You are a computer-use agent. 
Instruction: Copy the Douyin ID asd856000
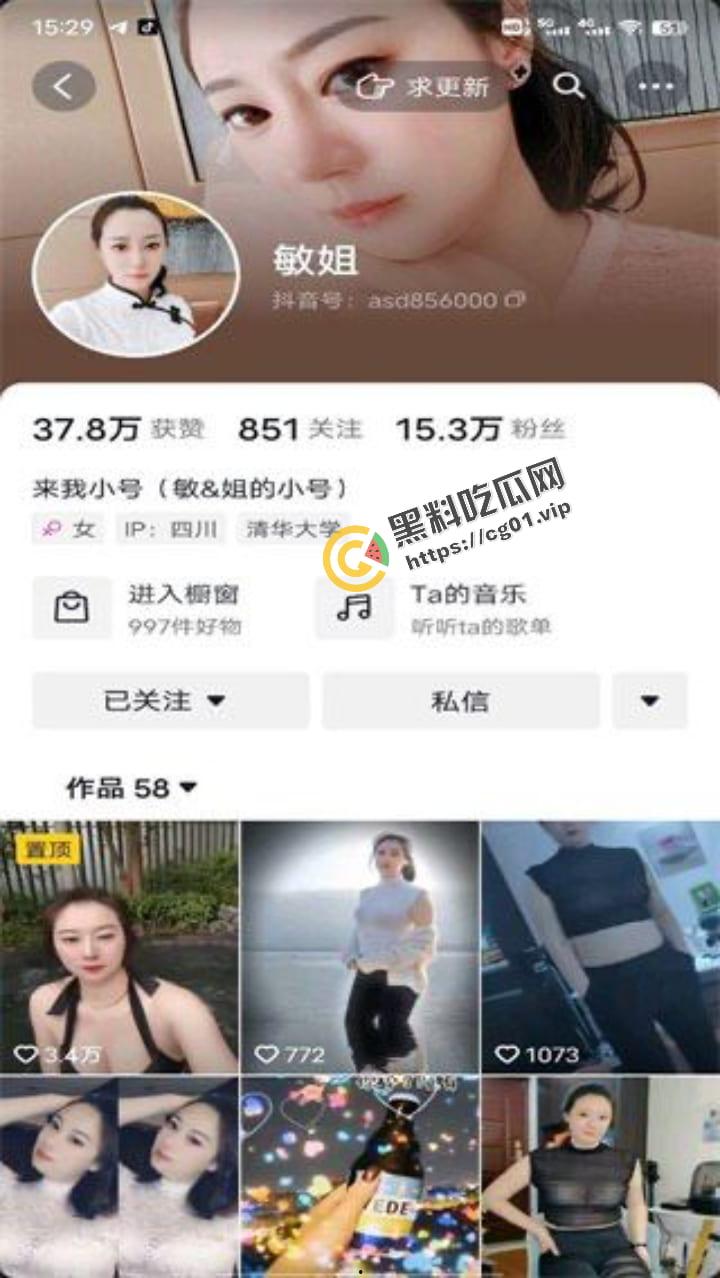point(516,299)
